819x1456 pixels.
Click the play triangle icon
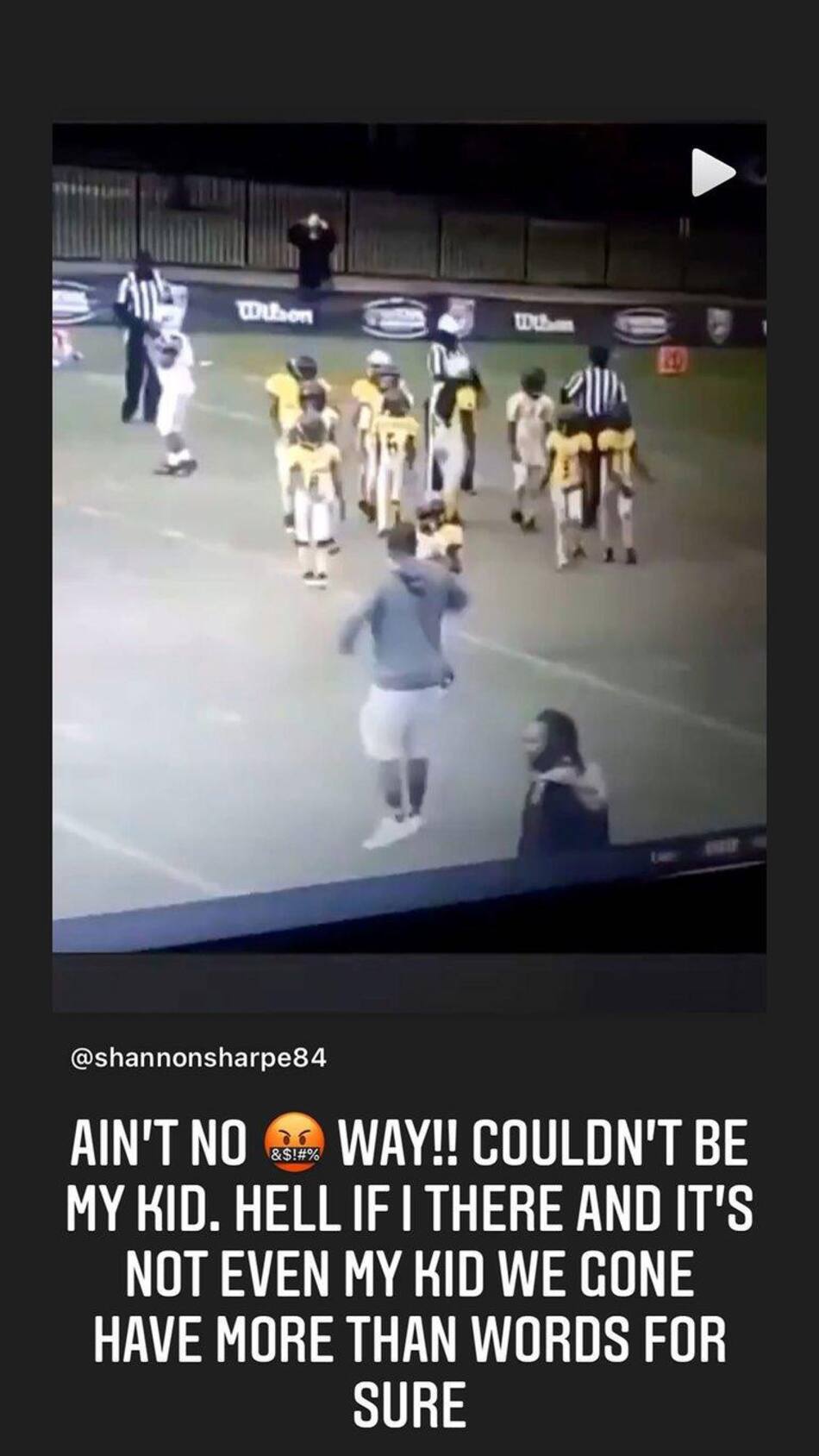pyautogui.click(x=711, y=173)
